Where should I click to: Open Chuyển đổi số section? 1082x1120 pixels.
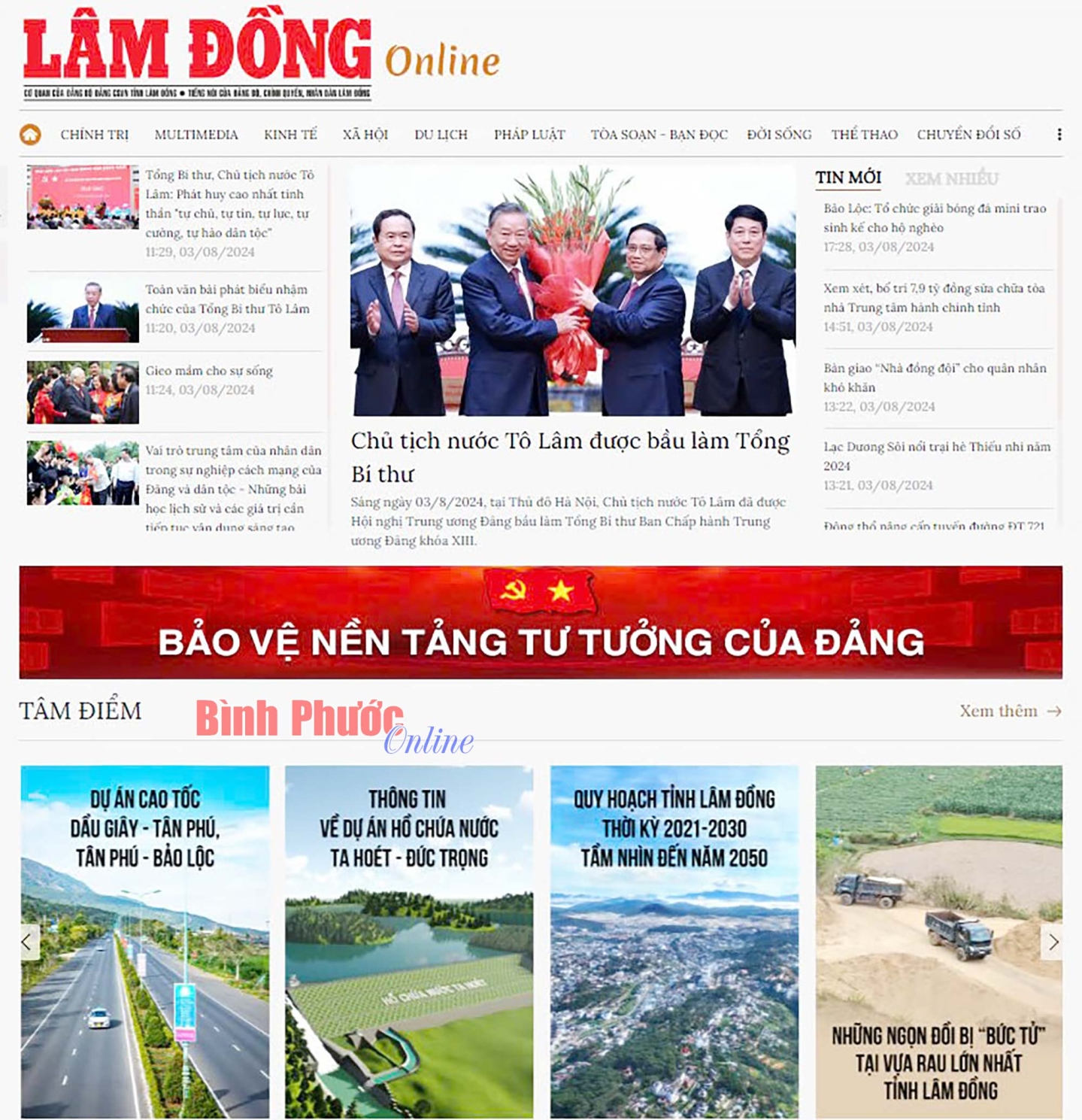click(x=968, y=135)
